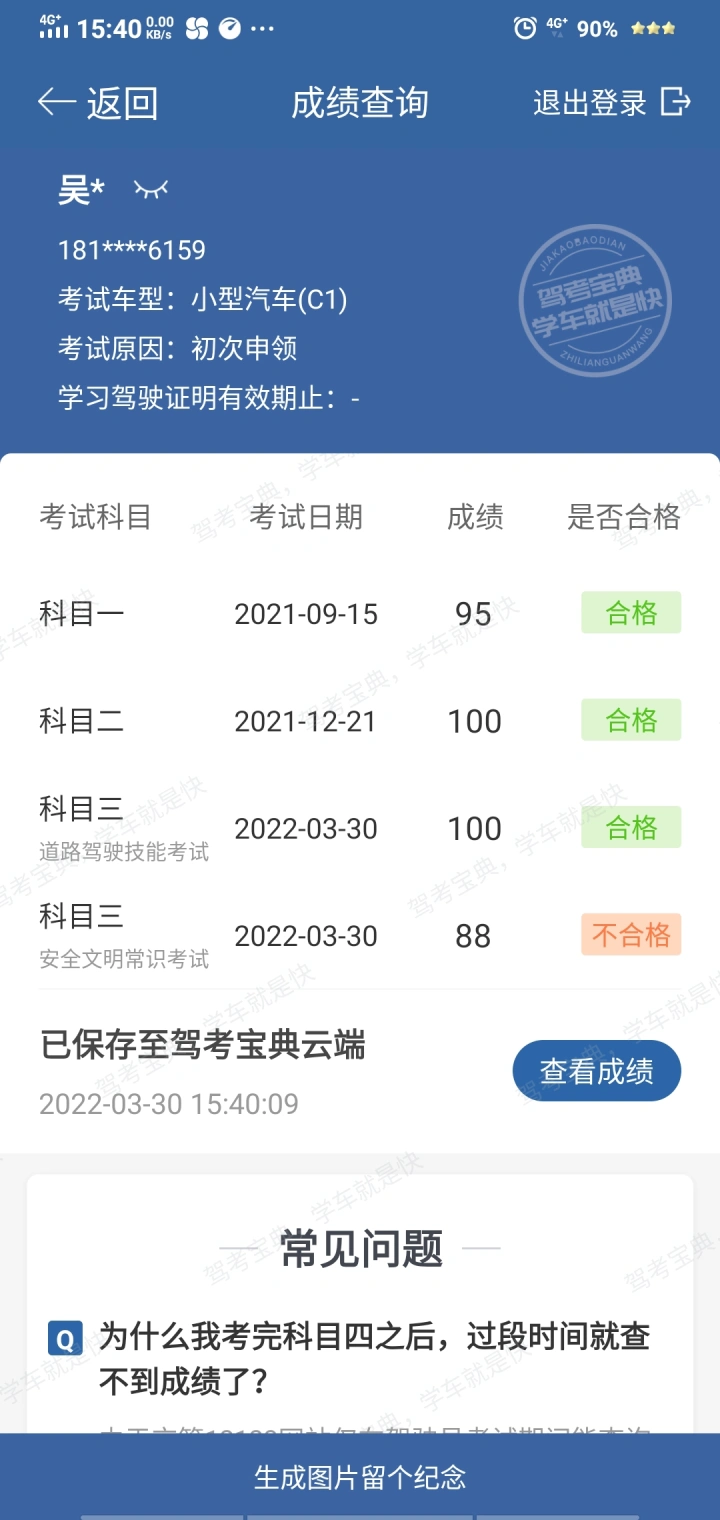Go back using the 返回 arrow
The image size is (720, 1520).
(97, 102)
